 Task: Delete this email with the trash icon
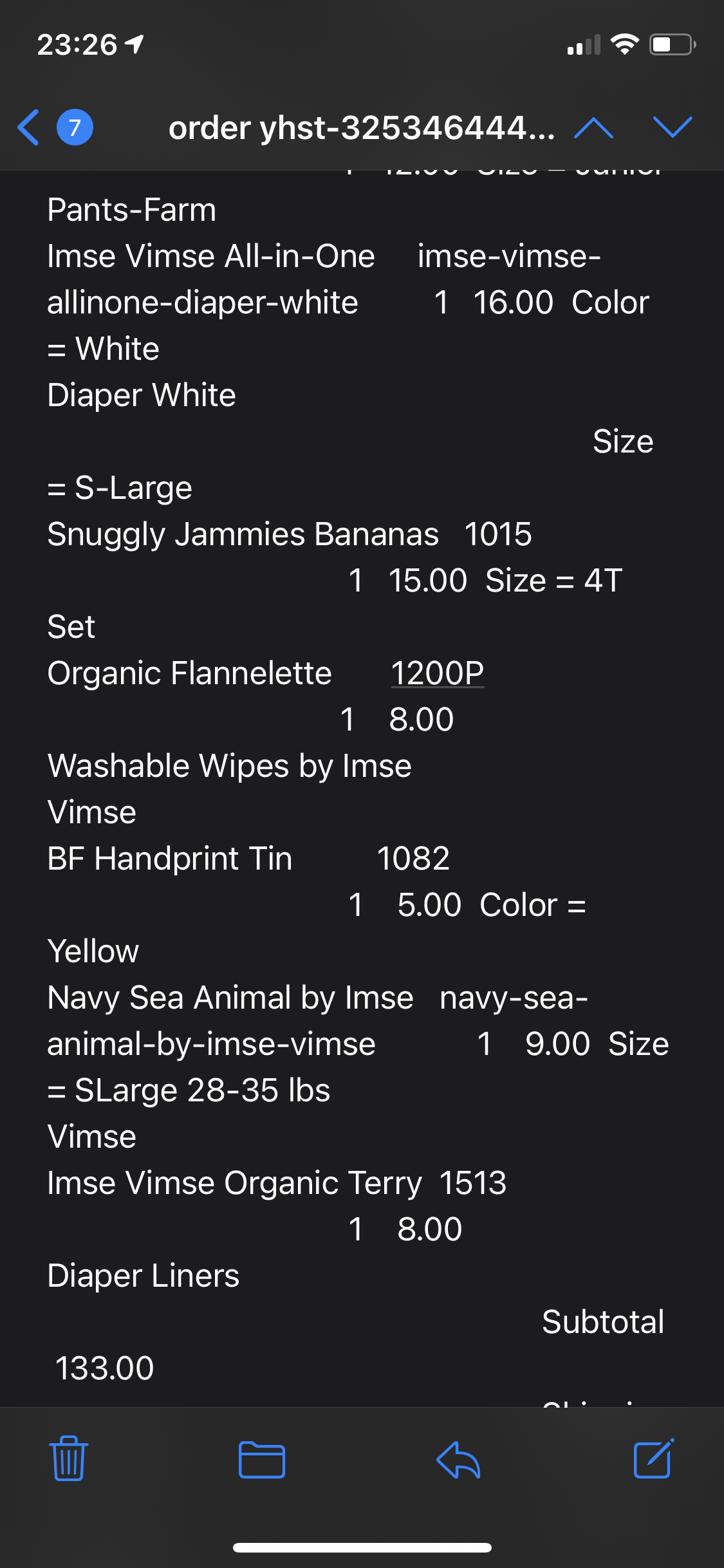68,1459
